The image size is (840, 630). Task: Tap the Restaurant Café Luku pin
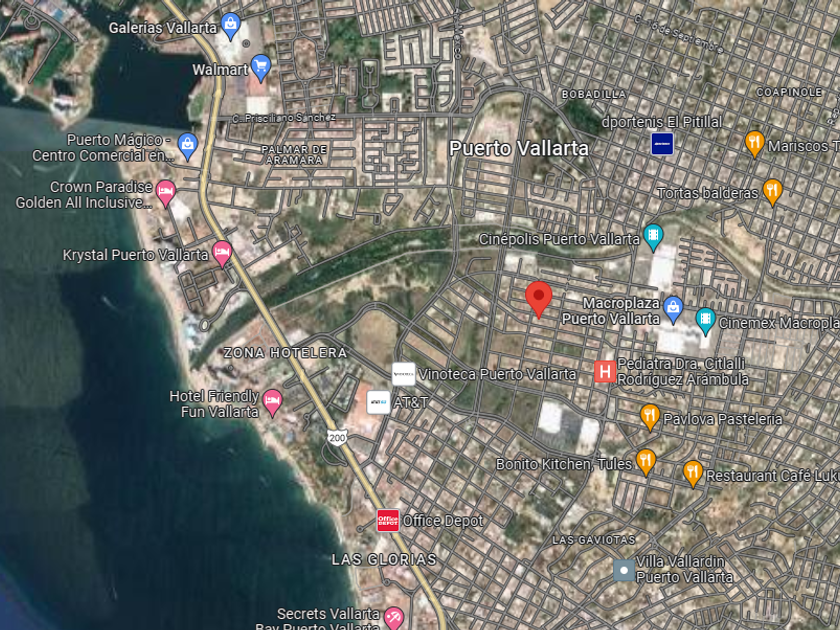pyautogui.click(x=693, y=472)
